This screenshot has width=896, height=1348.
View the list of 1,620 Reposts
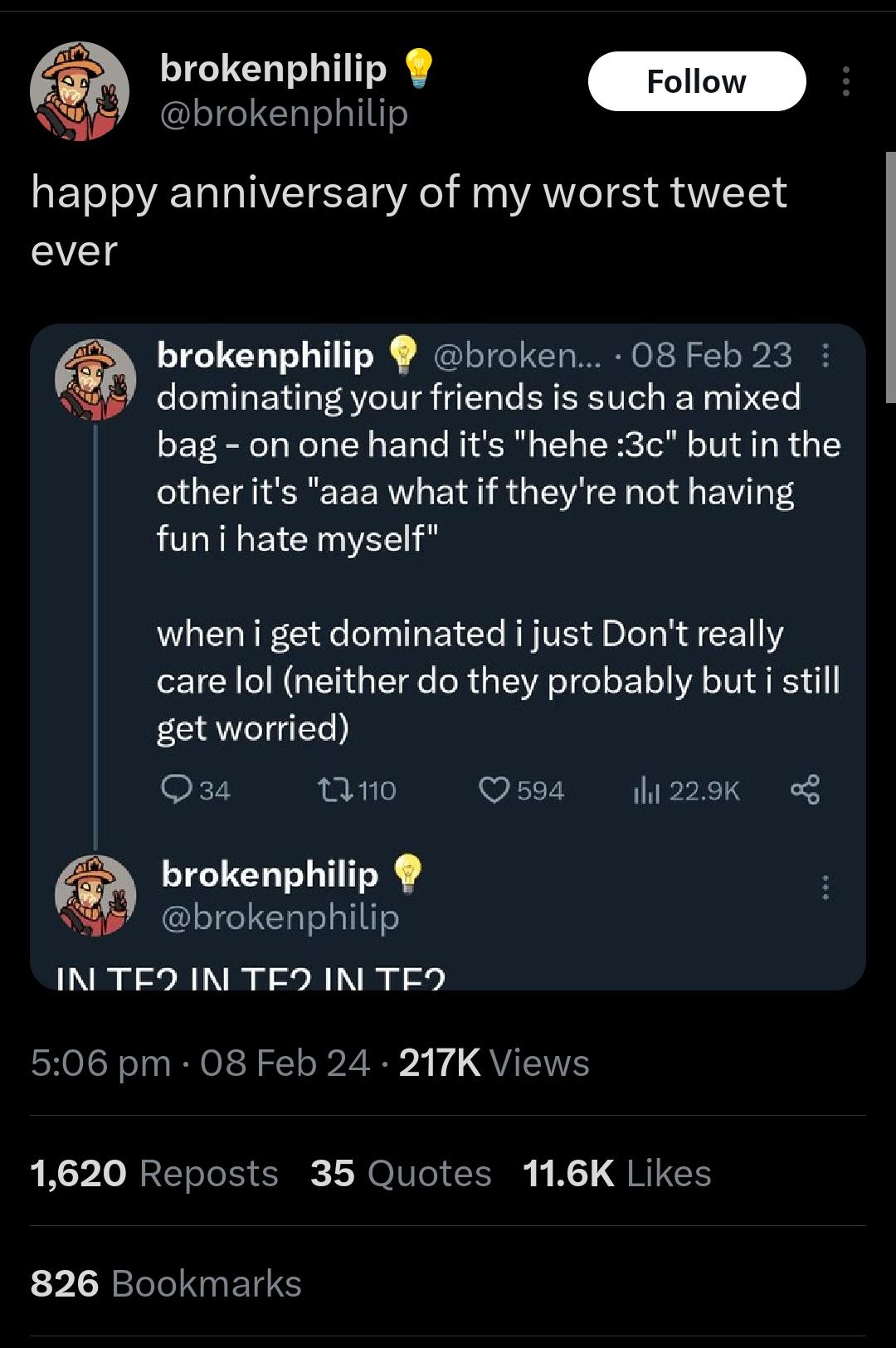pos(154,1173)
